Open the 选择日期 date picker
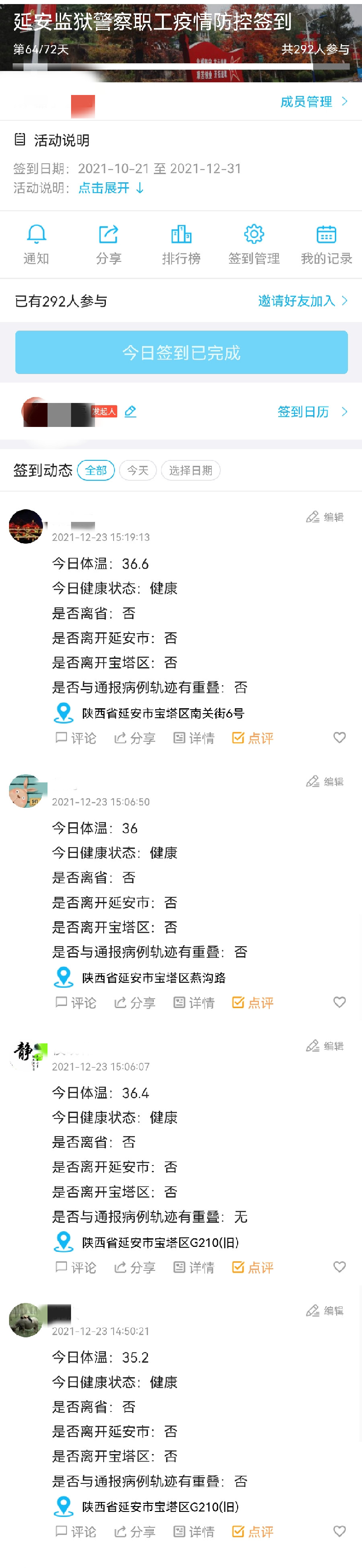This screenshot has width=362, height=1568. 190,470
